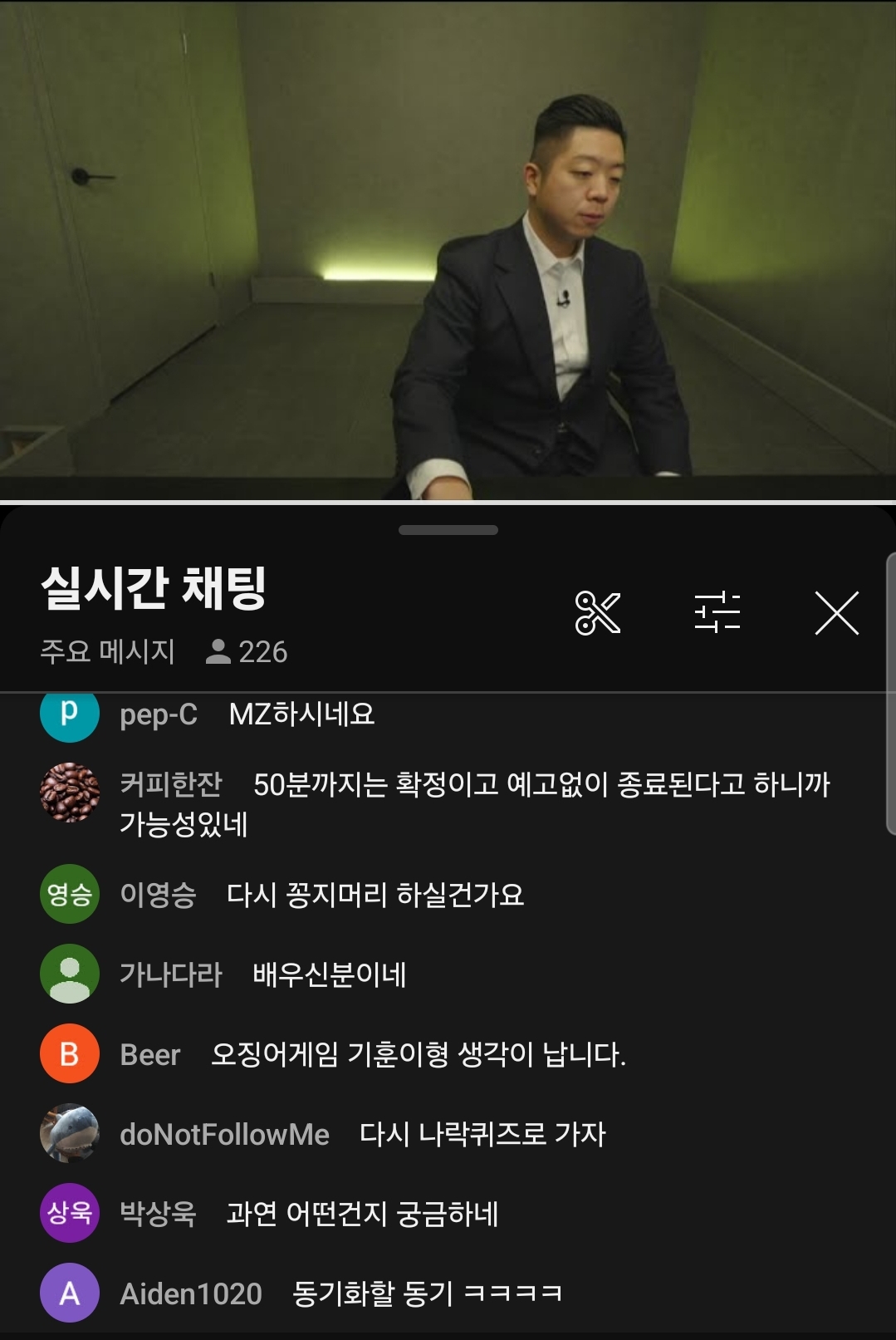This screenshot has height=1340, width=896.
Task: Open the 주요 메시지 chat mode selector
Action: click(x=108, y=651)
